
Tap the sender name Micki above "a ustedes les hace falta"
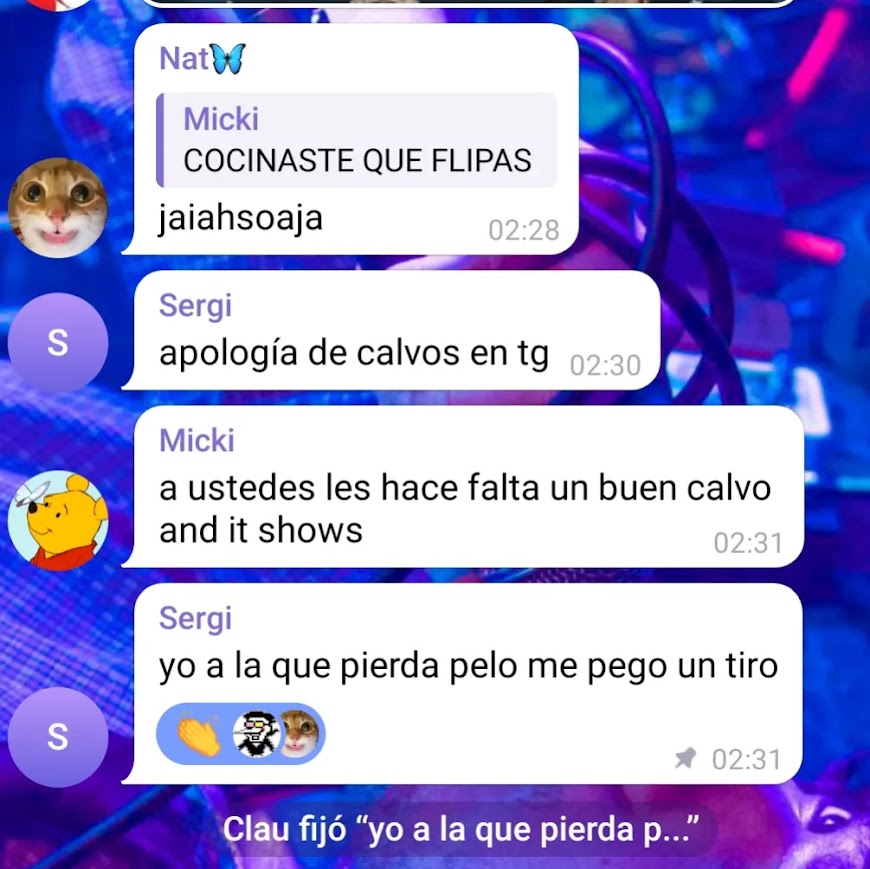(197, 440)
